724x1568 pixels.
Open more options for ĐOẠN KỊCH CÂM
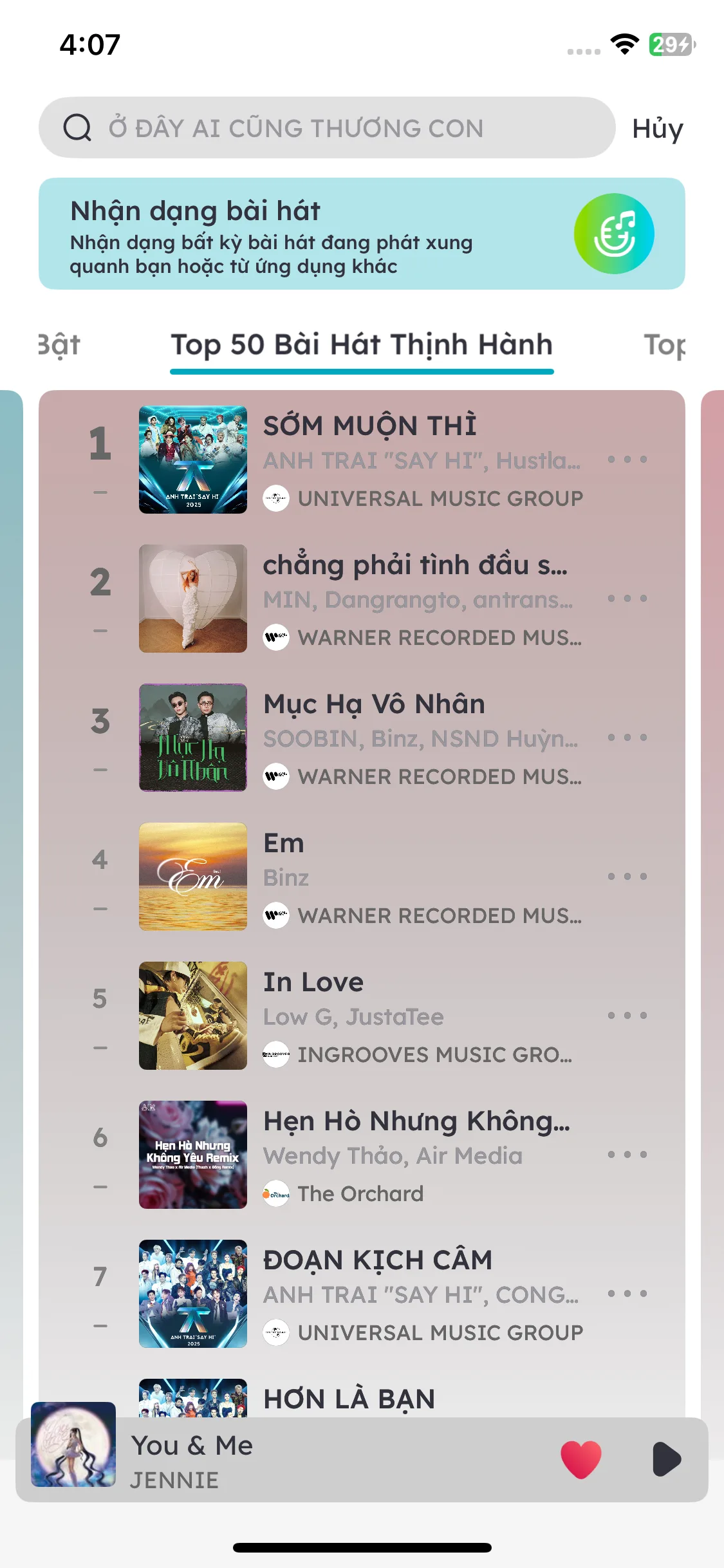pos(627,1294)
